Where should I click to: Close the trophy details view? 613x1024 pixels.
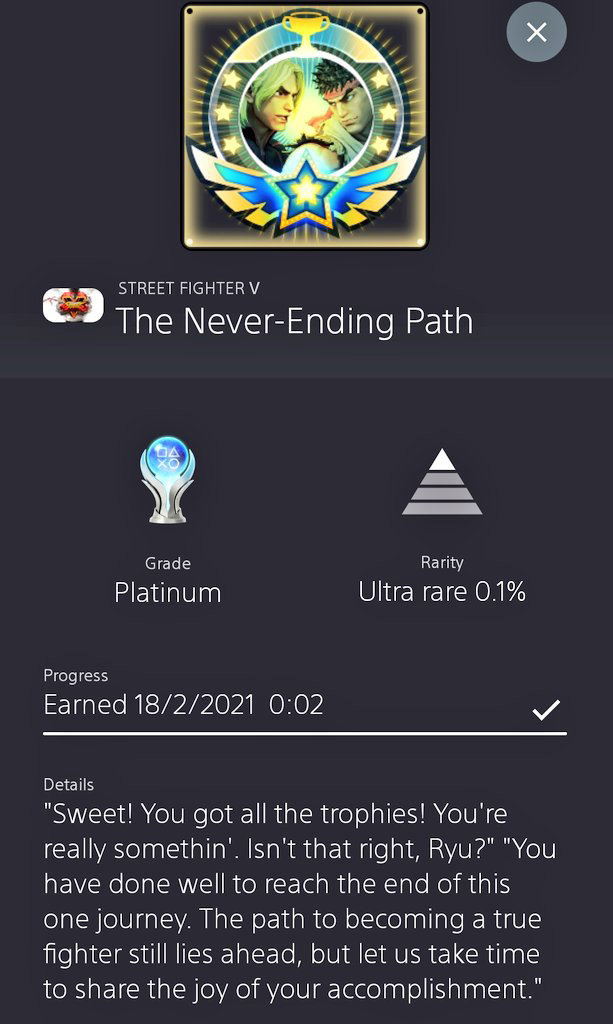click(536, 33)
